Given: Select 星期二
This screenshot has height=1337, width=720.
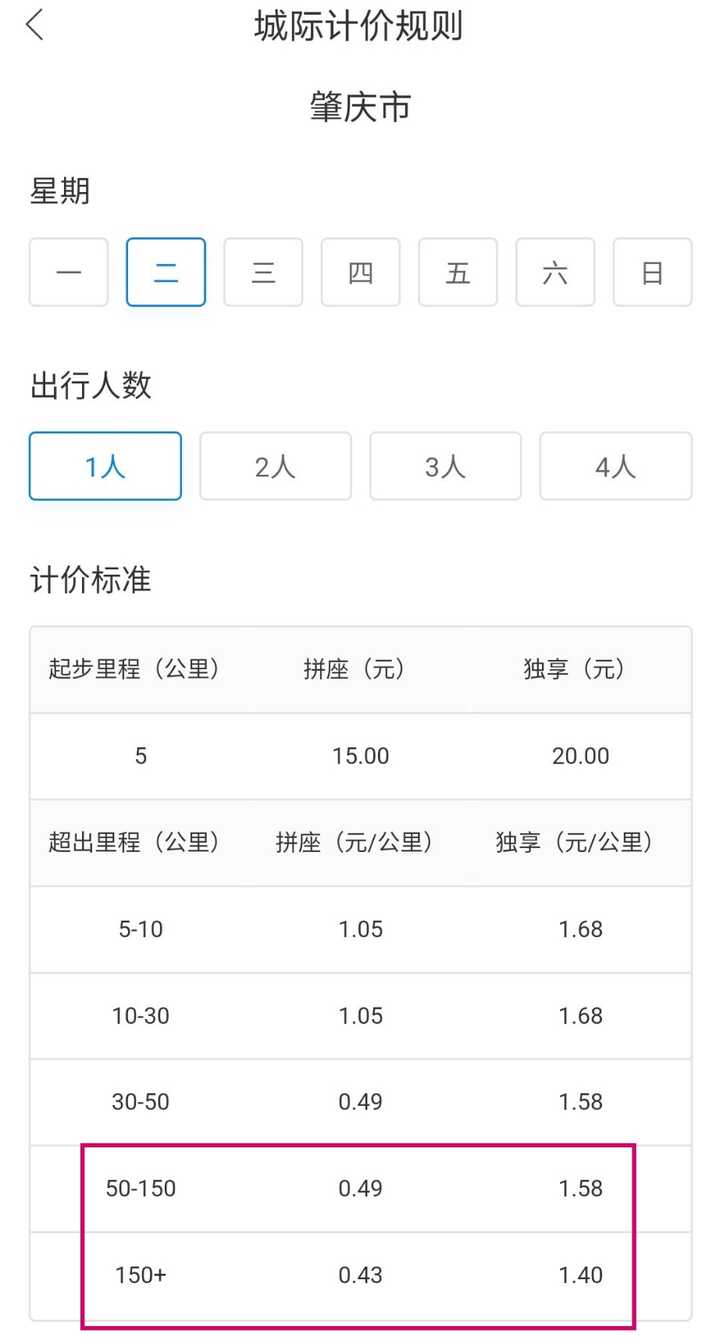Looking at the screenshot, I should click(166, 272).
